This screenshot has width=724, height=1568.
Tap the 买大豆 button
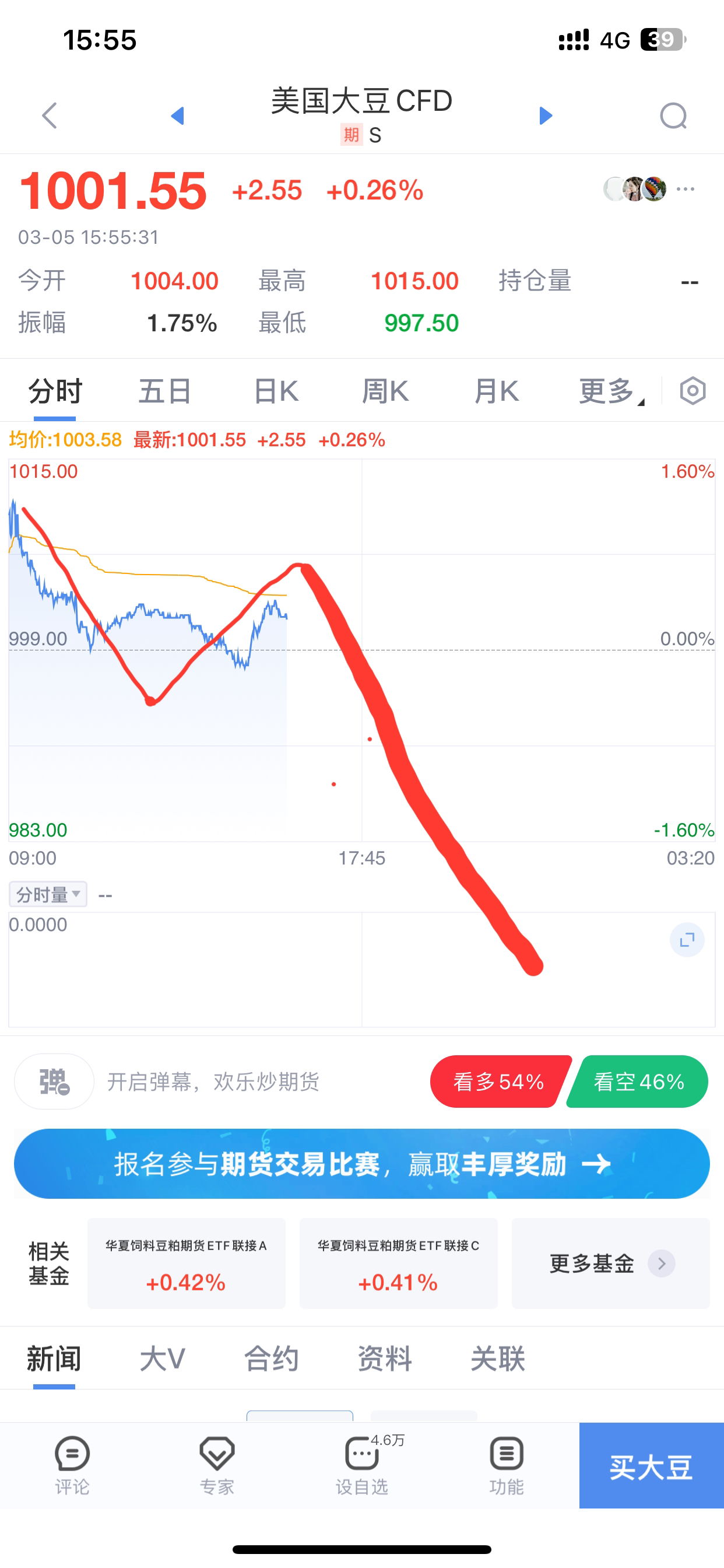pyautogui.click(x=651, y=1466)
